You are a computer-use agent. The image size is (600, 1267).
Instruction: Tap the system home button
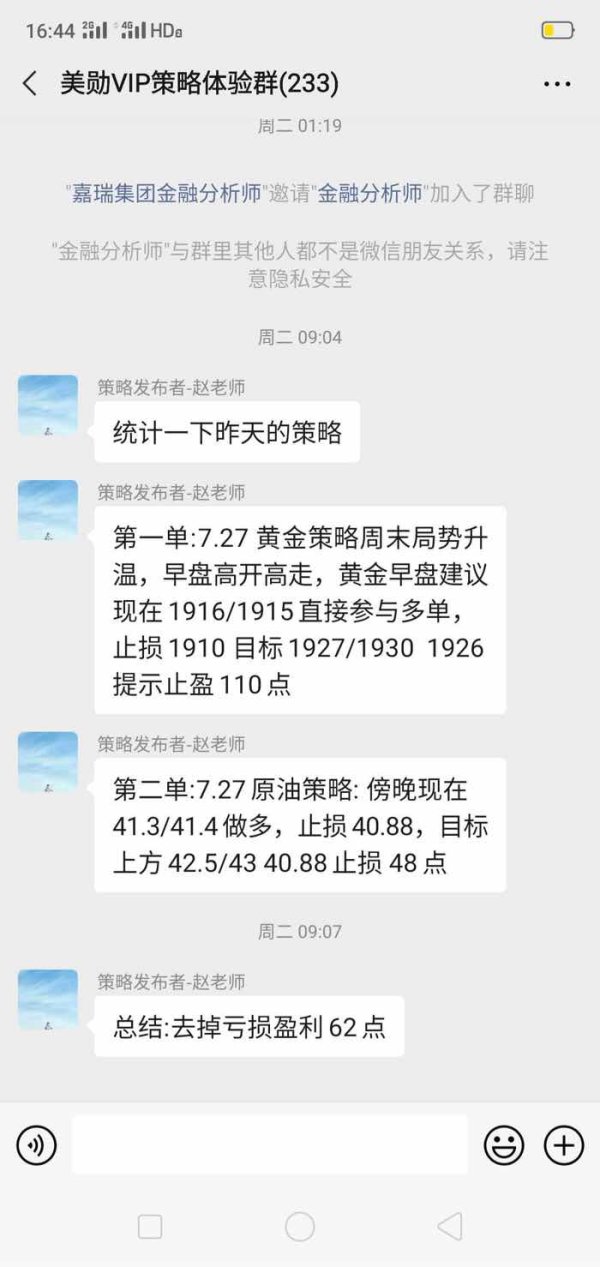[300, 1227]
